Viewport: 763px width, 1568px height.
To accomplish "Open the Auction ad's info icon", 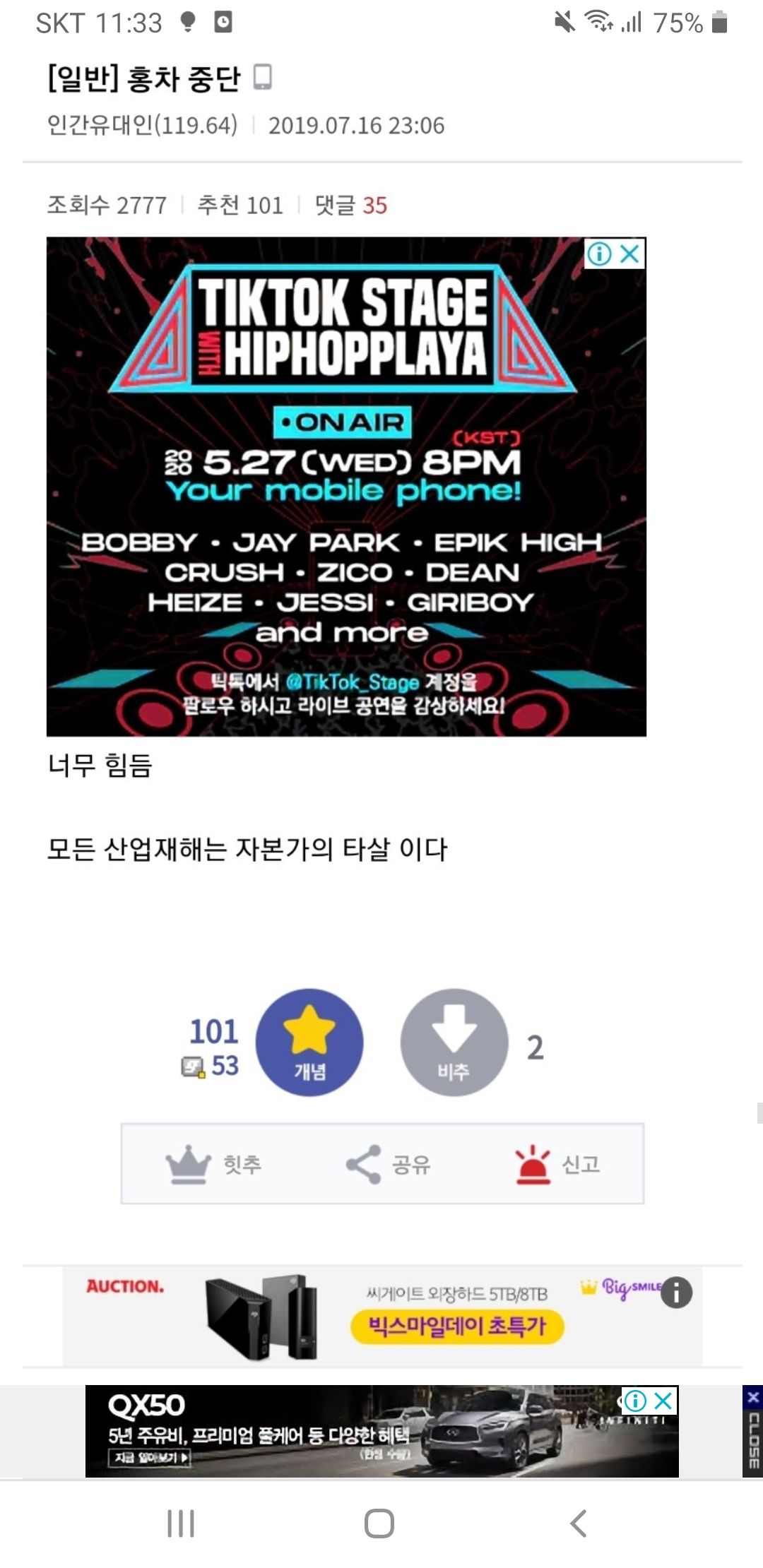I will coord(676,1292).
